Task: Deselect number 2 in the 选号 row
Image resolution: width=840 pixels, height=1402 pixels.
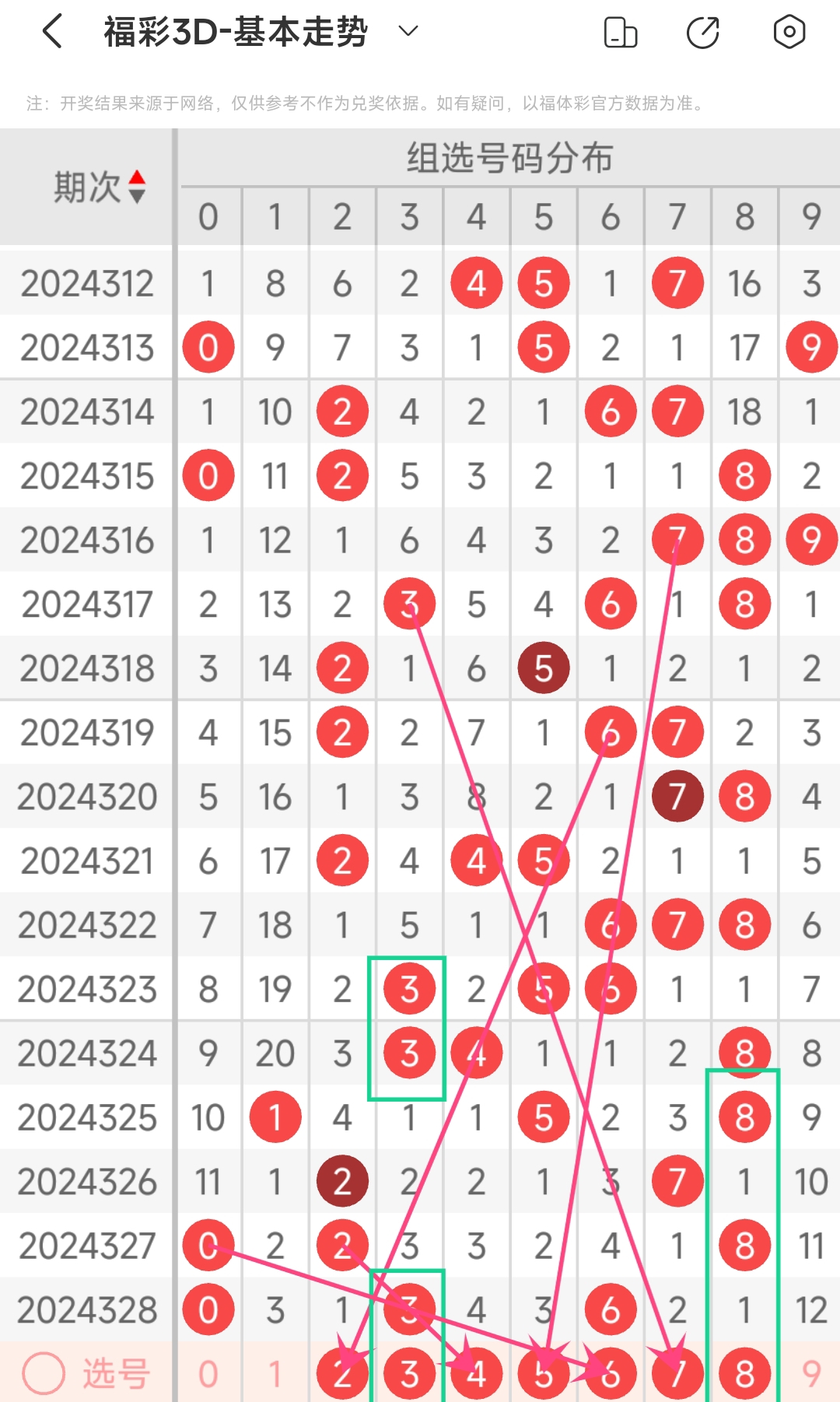Action: click(342, 1374)
